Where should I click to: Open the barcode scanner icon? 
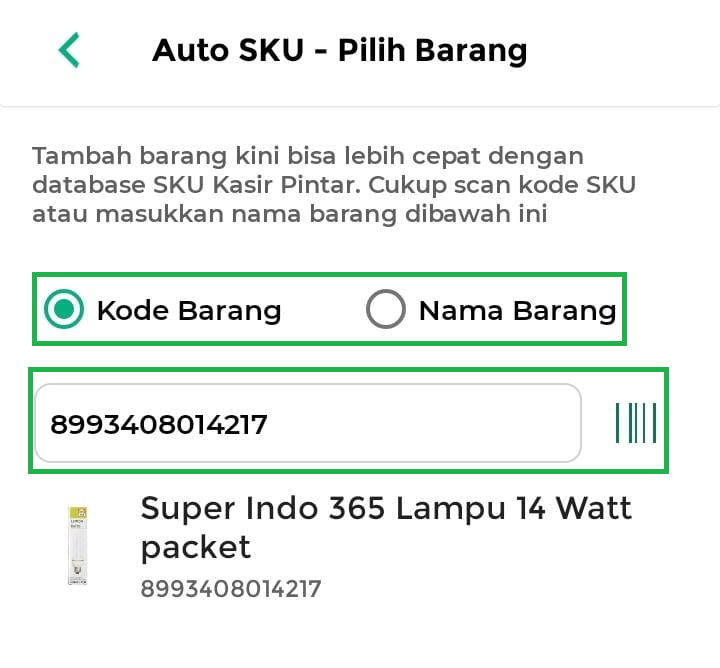pos(636,423)
